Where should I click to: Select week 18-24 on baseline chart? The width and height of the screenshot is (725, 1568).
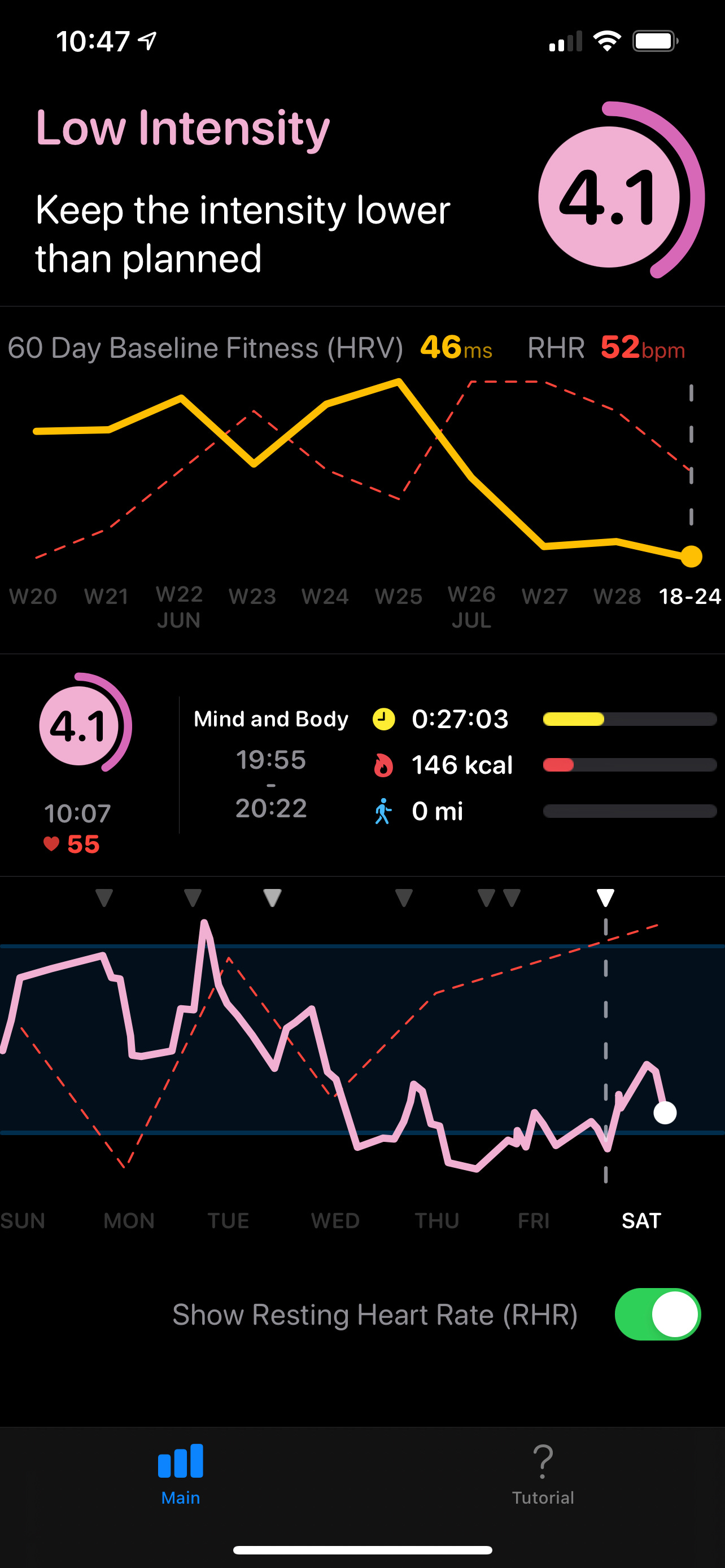tap(689, 596)
